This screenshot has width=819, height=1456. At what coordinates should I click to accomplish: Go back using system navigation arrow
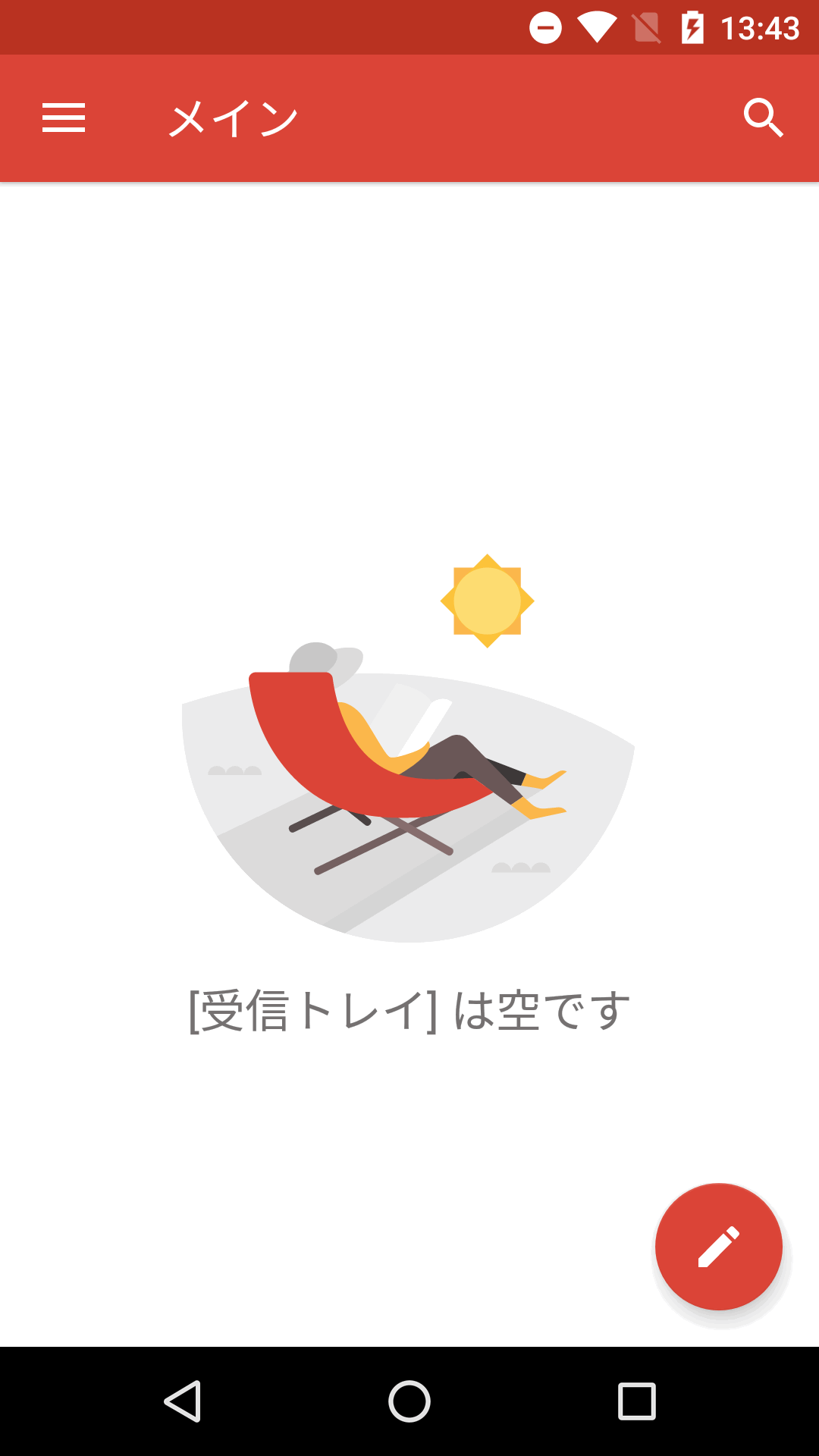183,1401
